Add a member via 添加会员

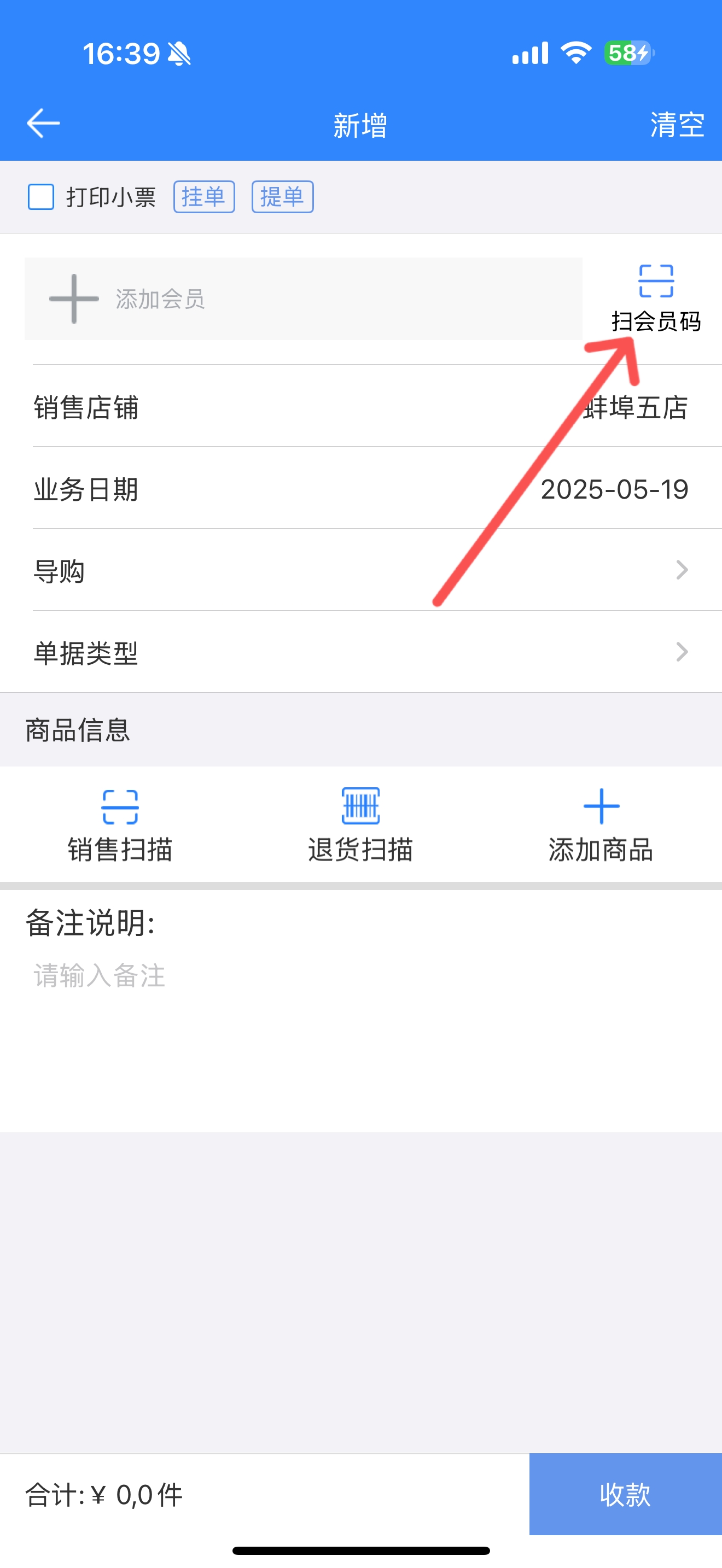303,299
